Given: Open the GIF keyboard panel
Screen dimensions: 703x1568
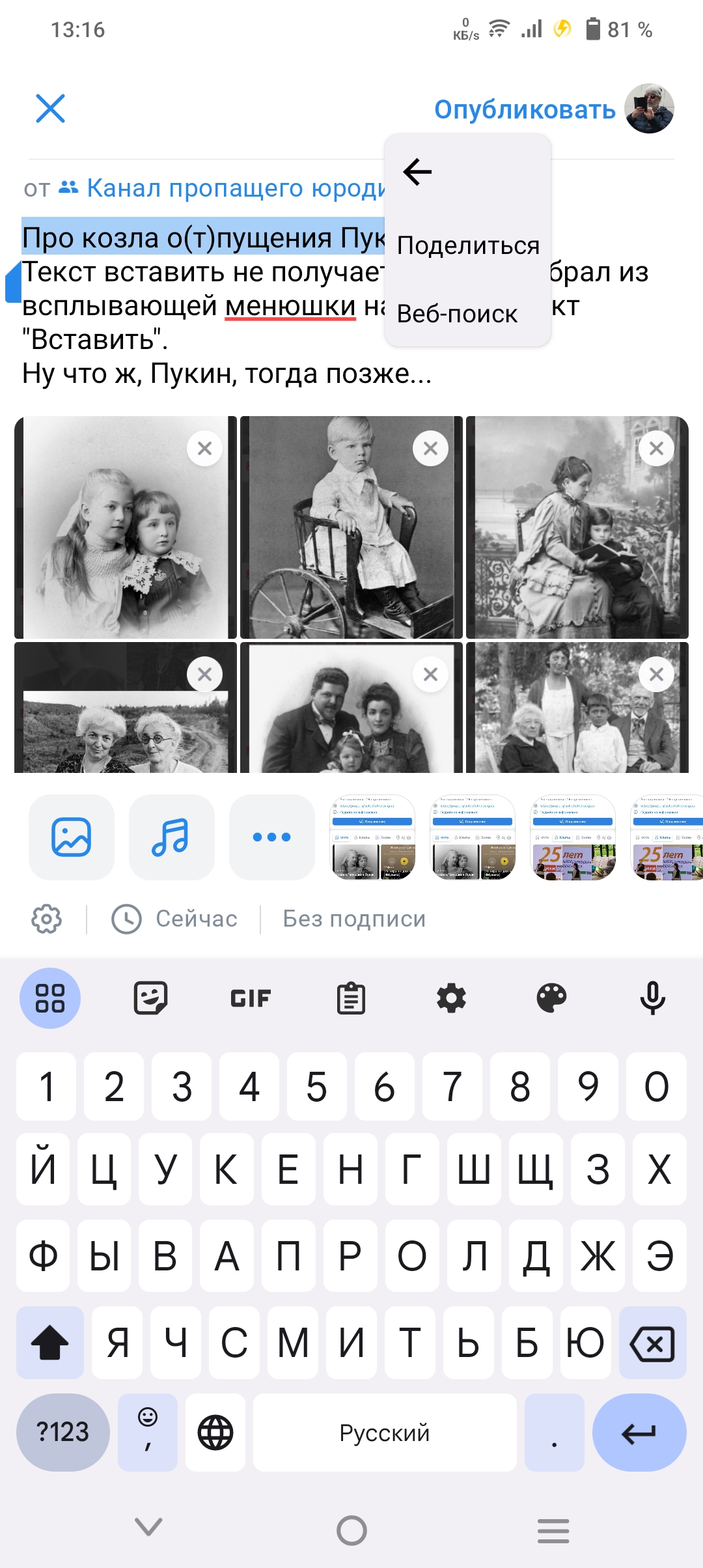Looking at the screenshot, I should (x=251, y=998).
